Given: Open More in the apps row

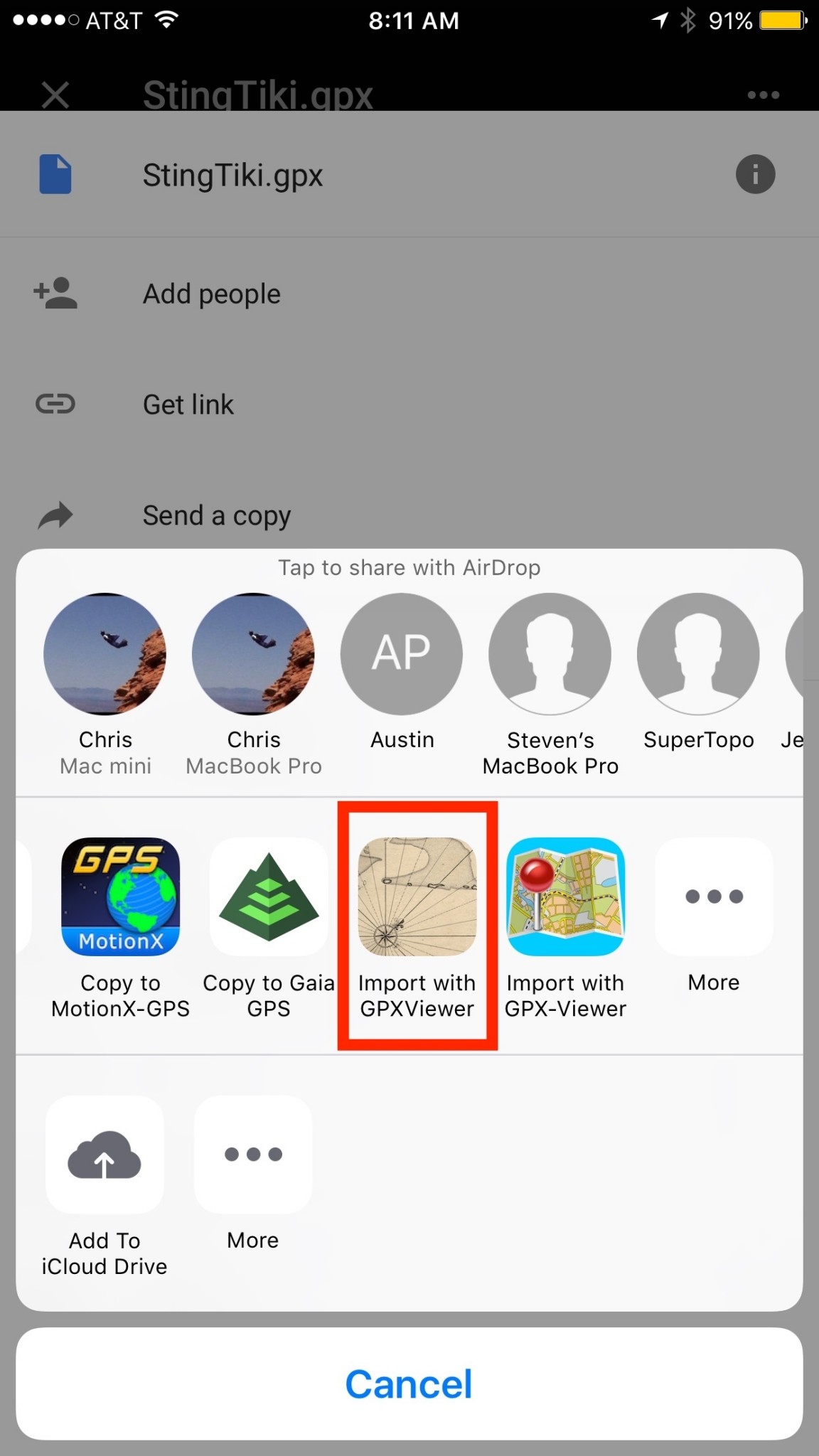Looking at the screenshot, I should pyautogui.click(x=714, y=897).
